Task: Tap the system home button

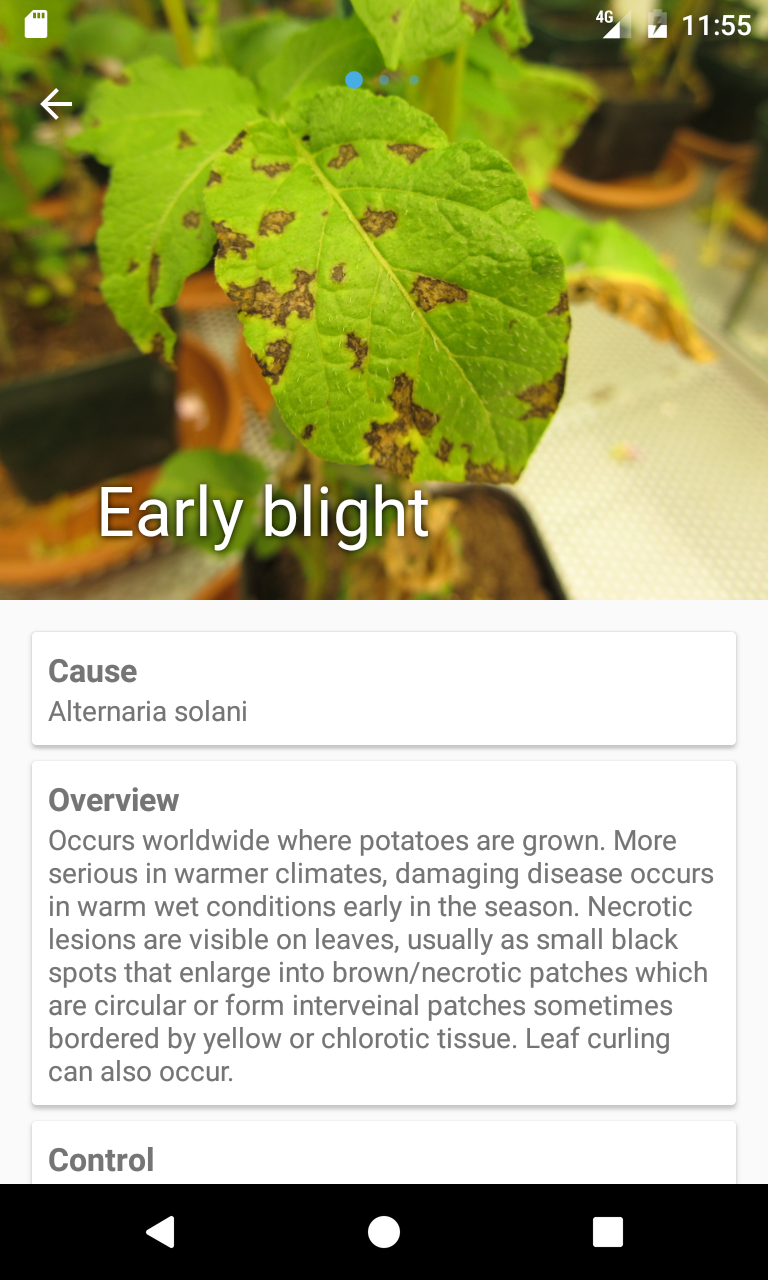Action: [x=384, y=1232]
